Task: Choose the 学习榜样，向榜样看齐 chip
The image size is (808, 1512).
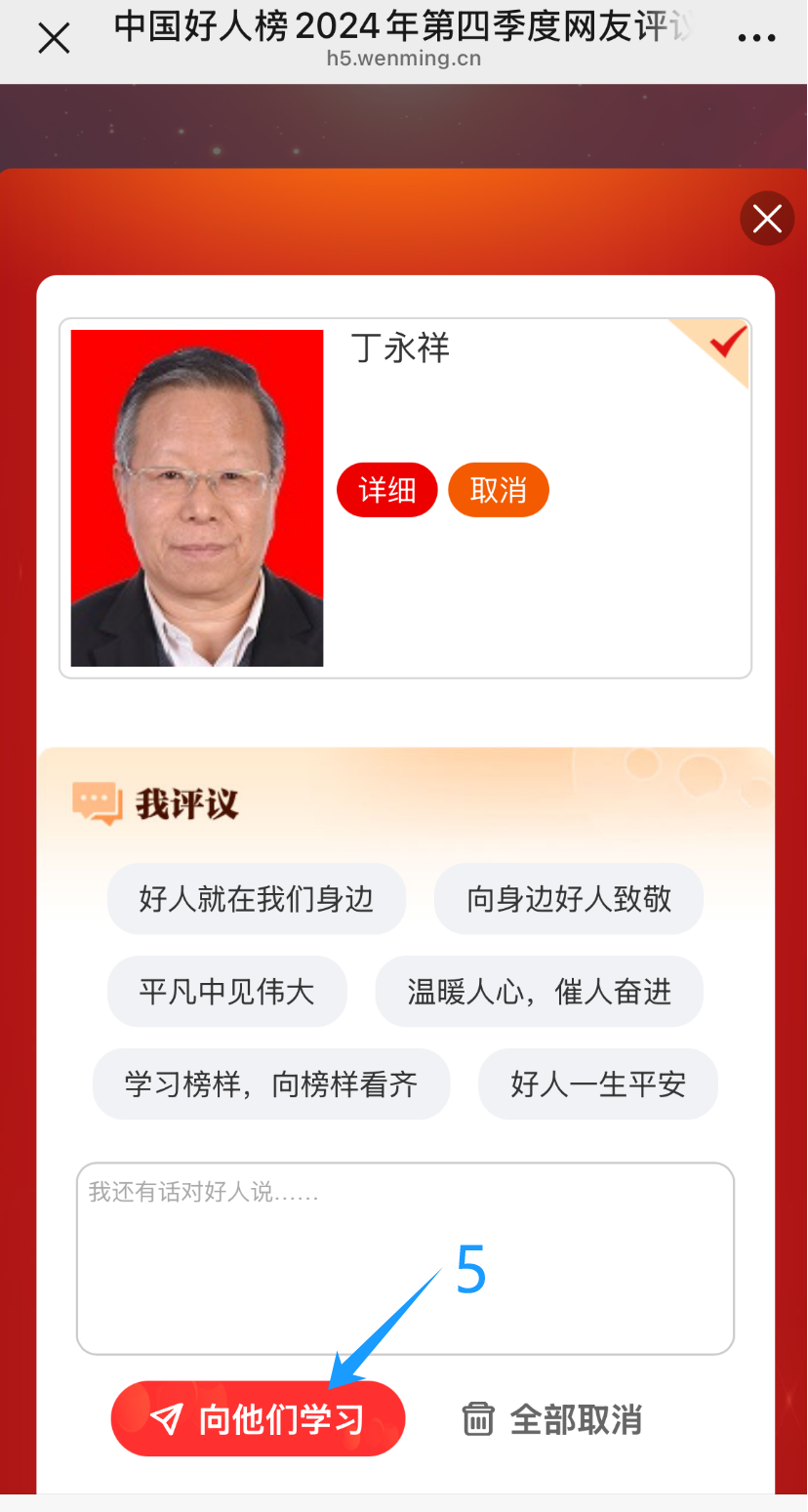Action: pyautogui.click(x=270, y=1084)
